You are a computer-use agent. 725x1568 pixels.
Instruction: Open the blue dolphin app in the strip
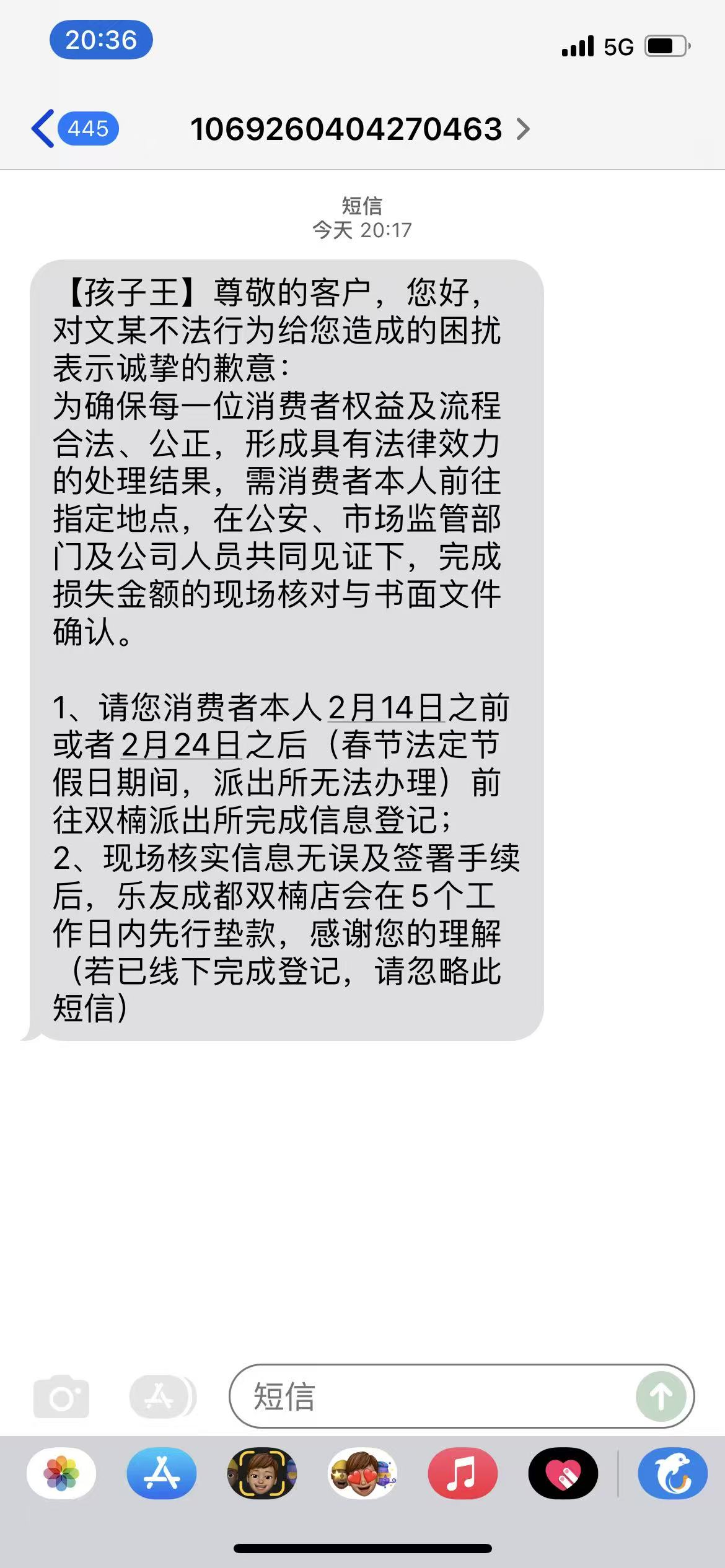pos(673,1473)
